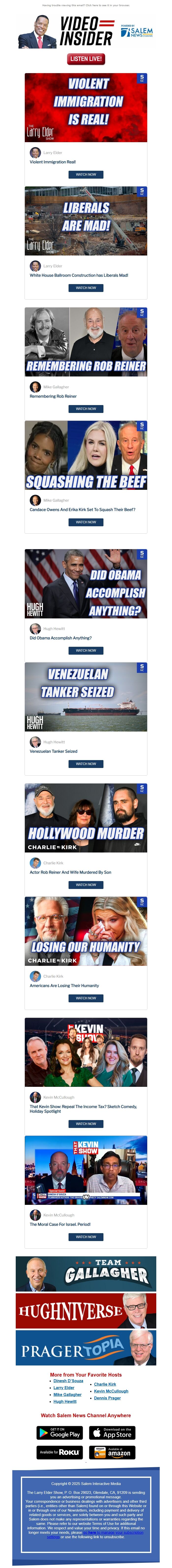Viewport: 172px width, 1568px height.
Task: Open the Hughniverse banner
Action: [86, 1311]
